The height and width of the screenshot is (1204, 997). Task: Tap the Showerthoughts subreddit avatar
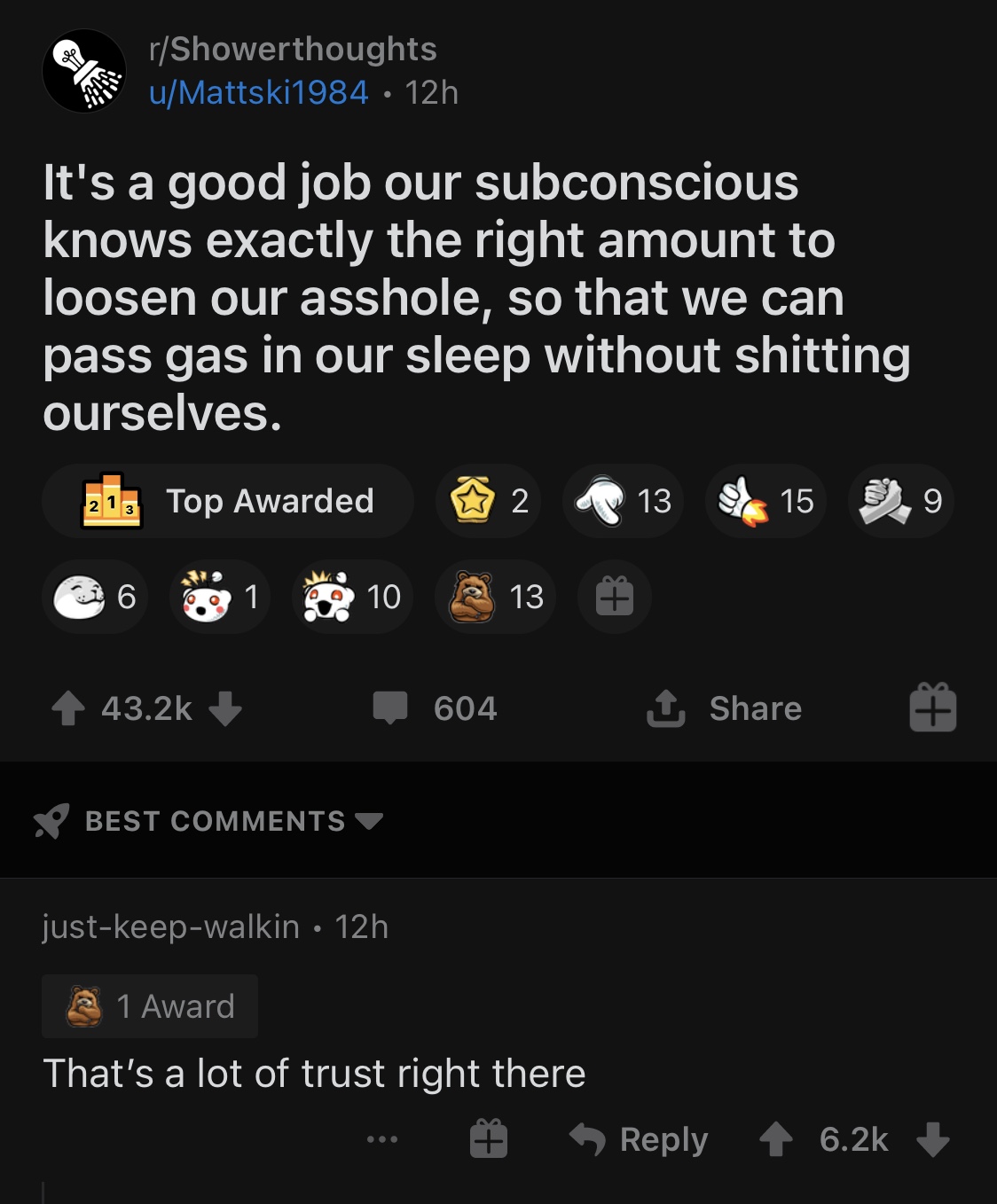tap(84, 71)
